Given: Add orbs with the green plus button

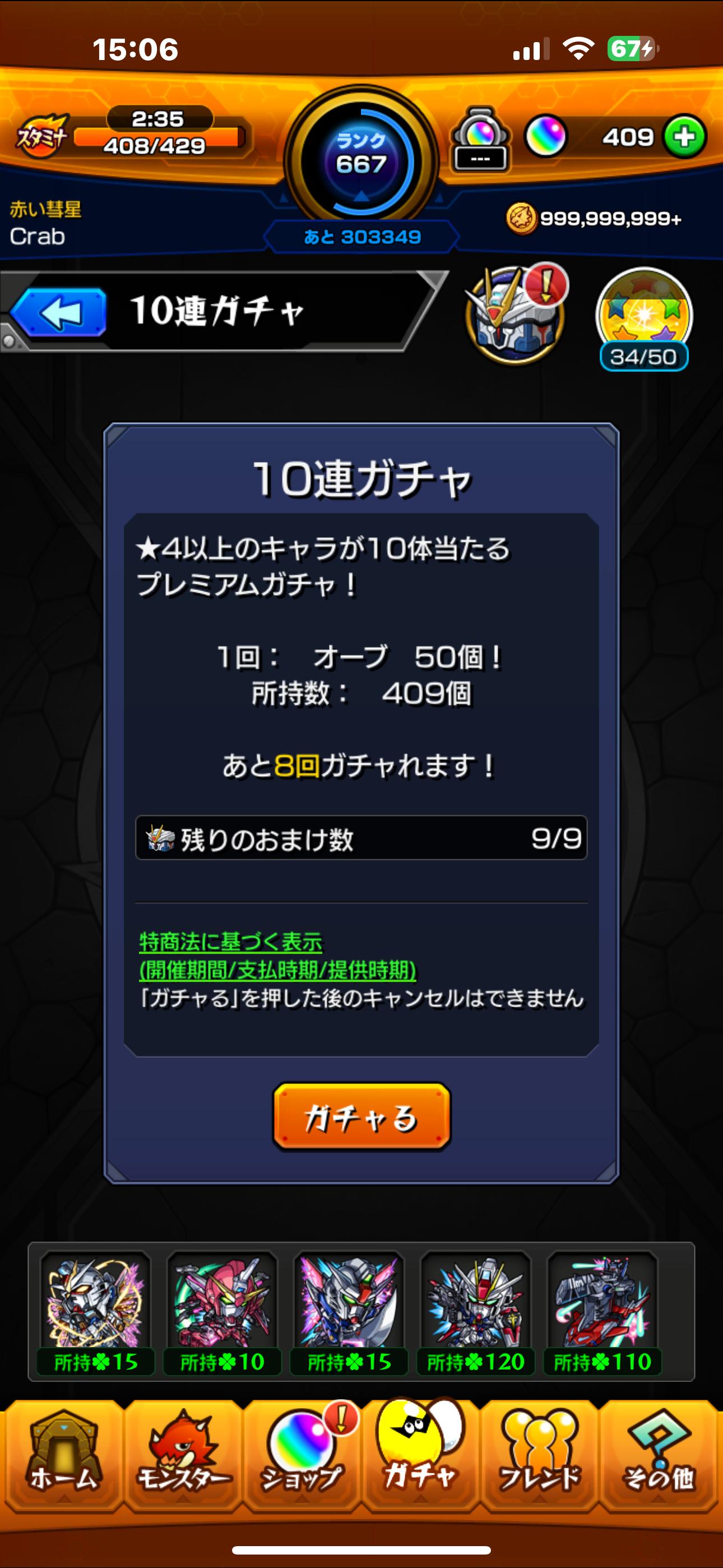Looking at the screenshot, I should (685, 137).
